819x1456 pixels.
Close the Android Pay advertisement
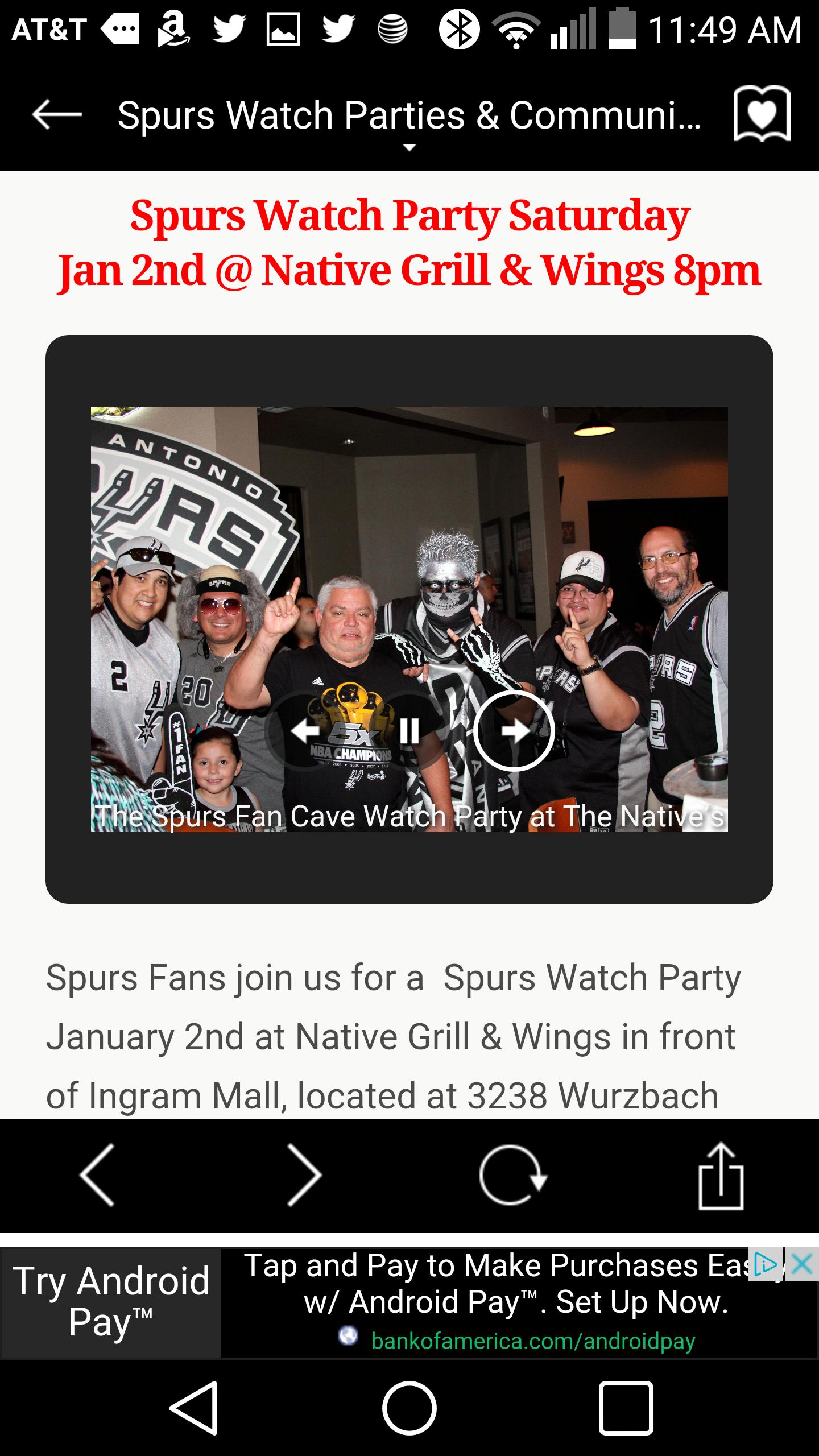(x=802, y=1264)
